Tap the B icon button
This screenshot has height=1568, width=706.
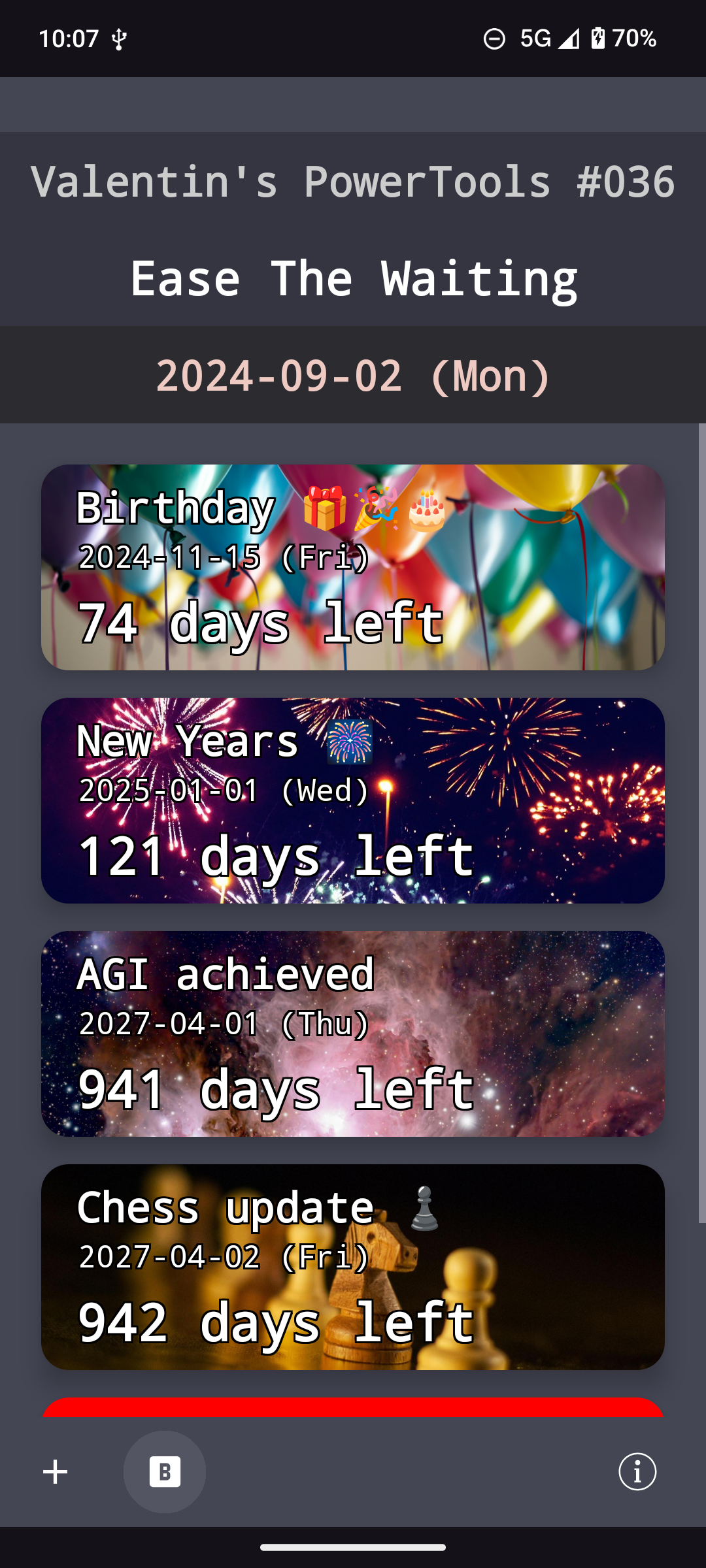point(165,1472)
